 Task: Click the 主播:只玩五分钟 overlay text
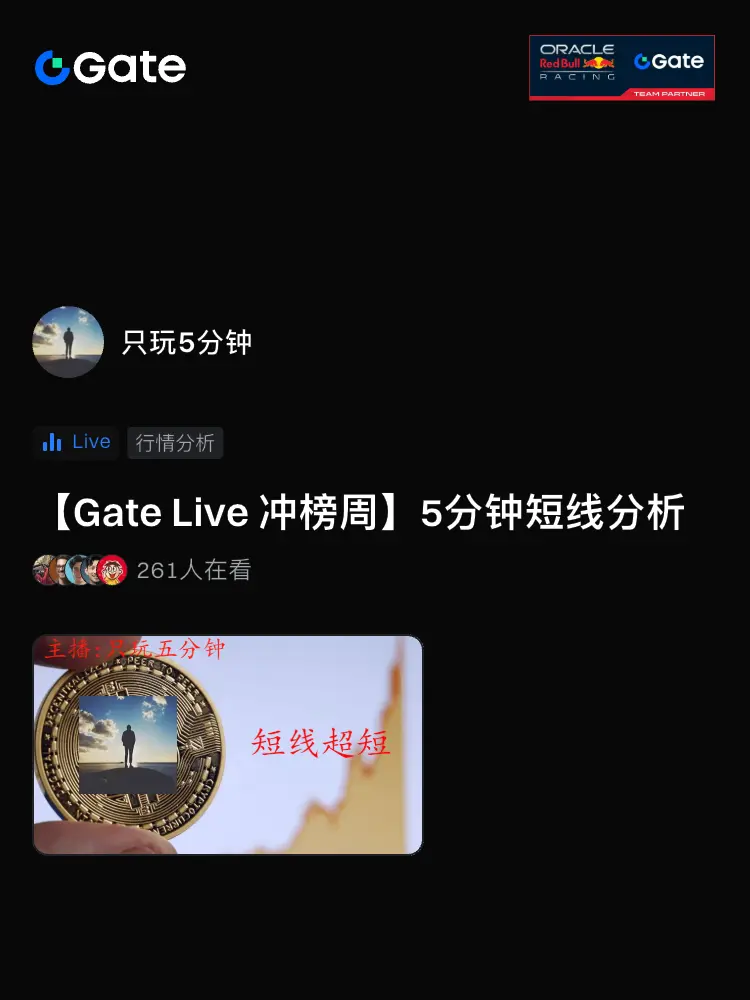135,648
